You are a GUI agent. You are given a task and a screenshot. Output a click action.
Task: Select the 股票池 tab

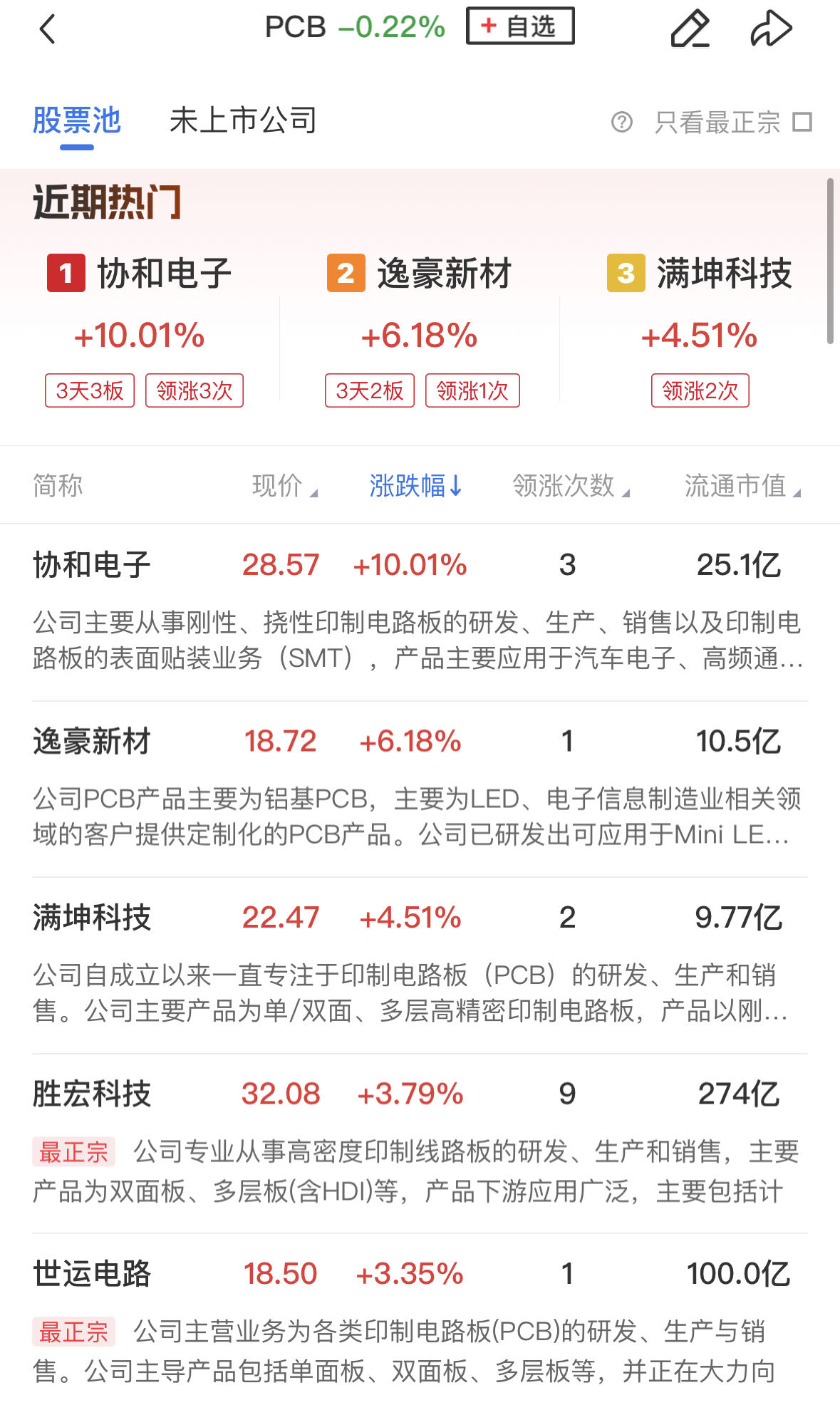(77, 120)
